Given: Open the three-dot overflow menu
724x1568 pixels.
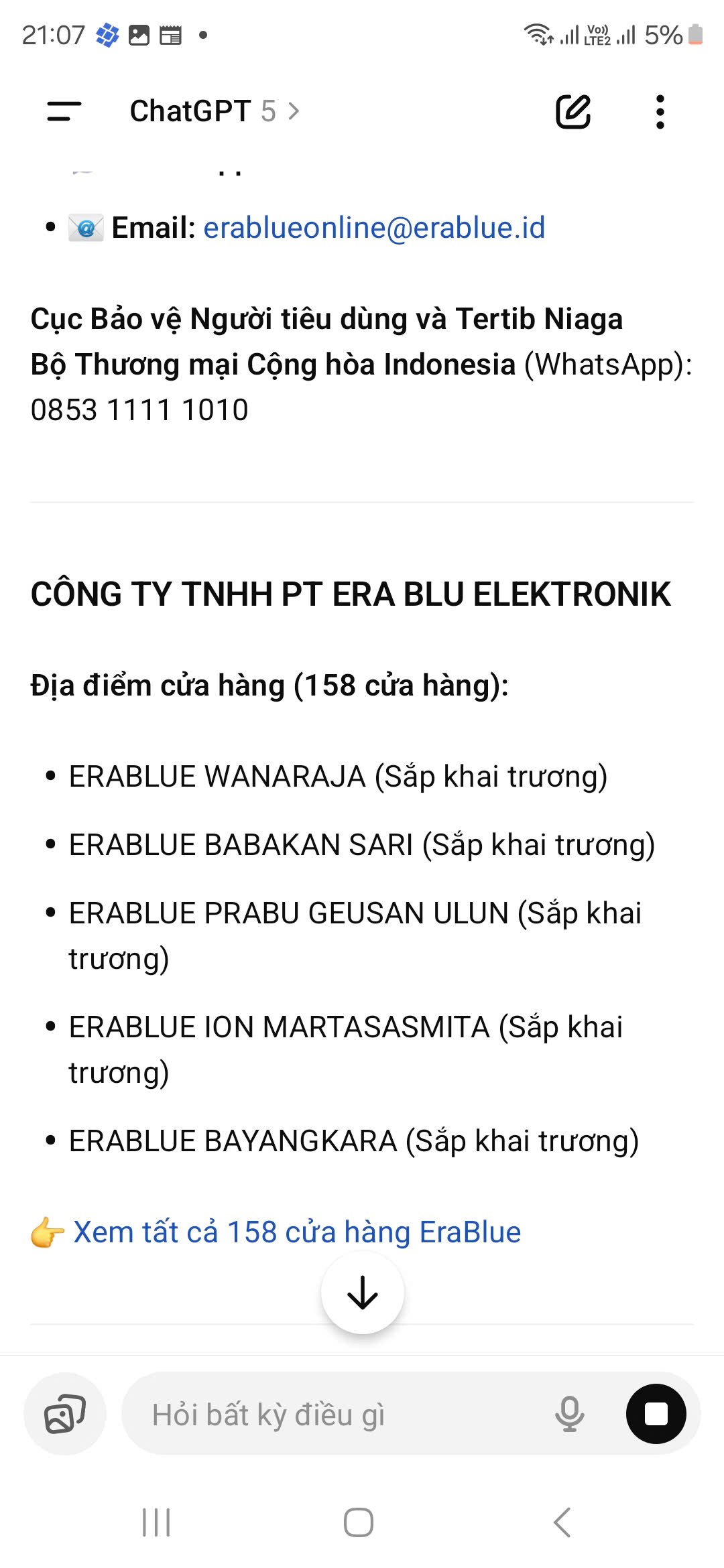Looking at the screenshot, I should click(x=660, y=111).
